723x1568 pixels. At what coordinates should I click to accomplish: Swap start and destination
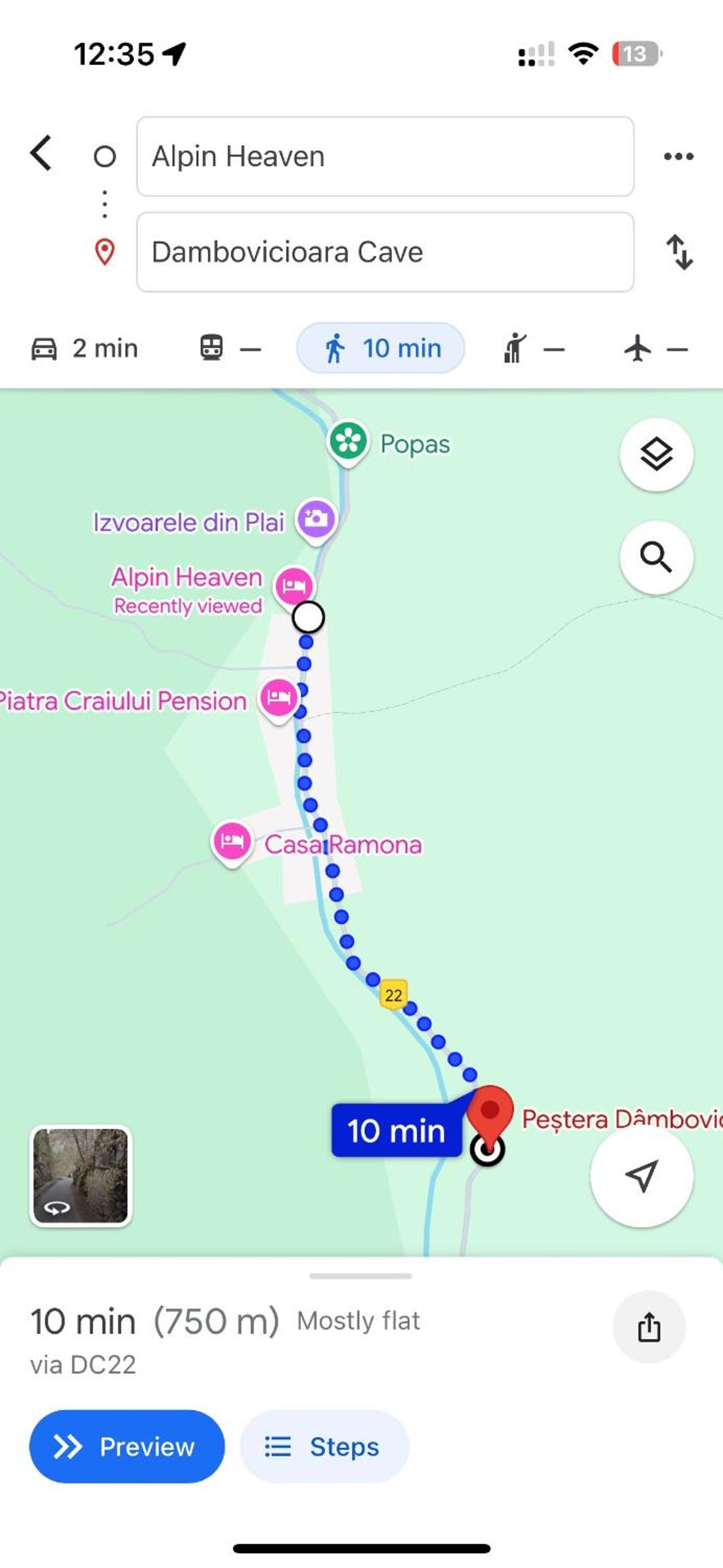pyautogui.click(x=679, y=252)
